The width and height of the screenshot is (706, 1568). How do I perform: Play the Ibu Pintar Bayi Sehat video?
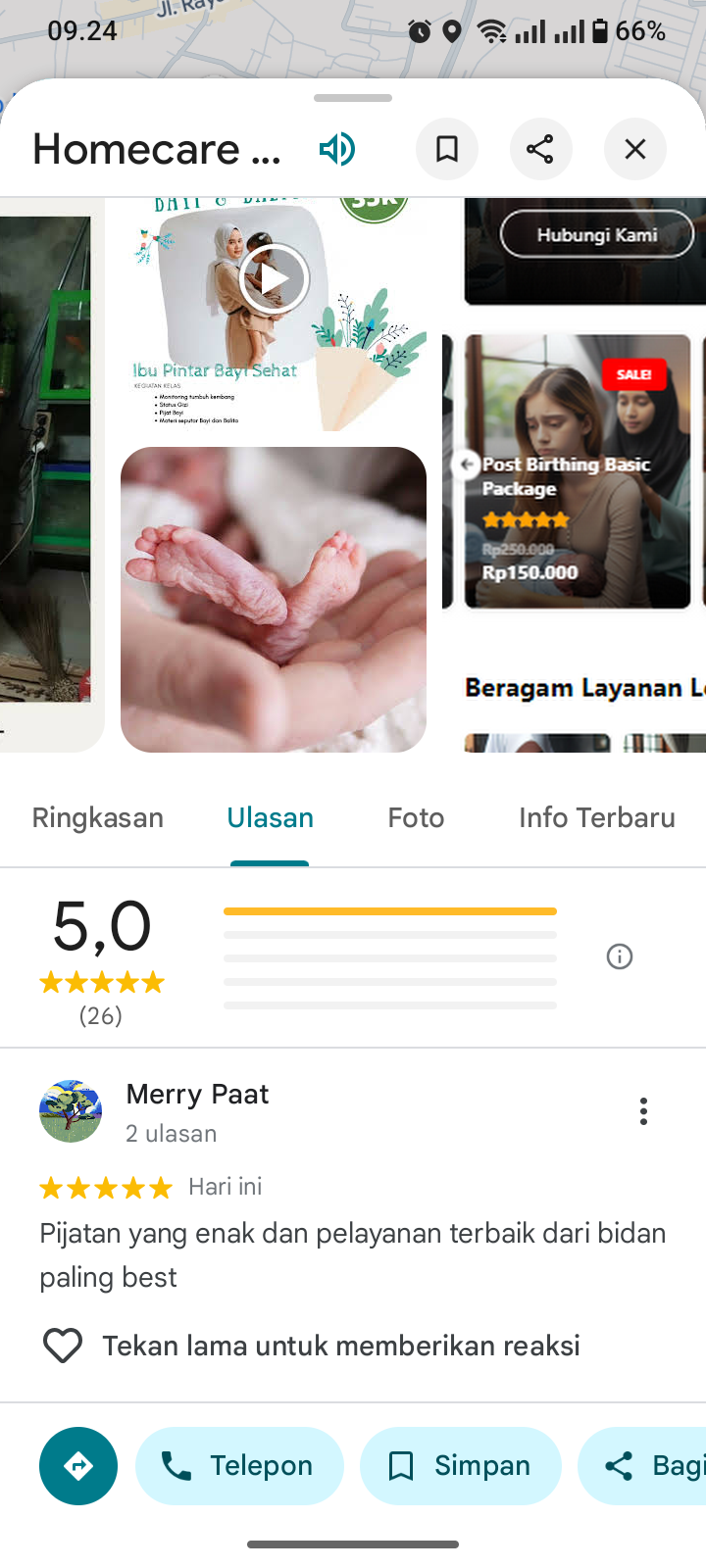pos(275,279)
